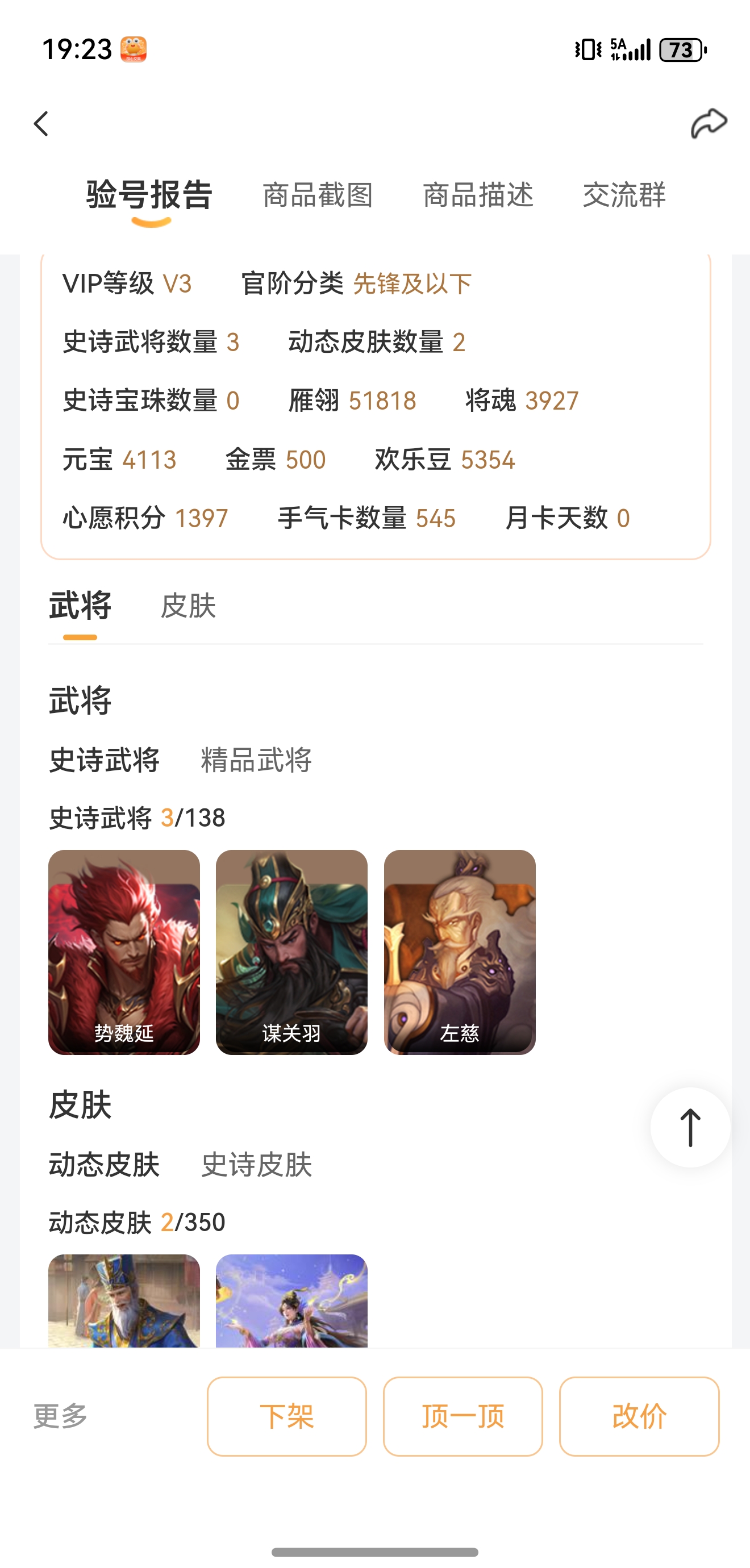The image size is (750, 1568).
Task: Show the 史诗武将 list
Action: [104, 761]
